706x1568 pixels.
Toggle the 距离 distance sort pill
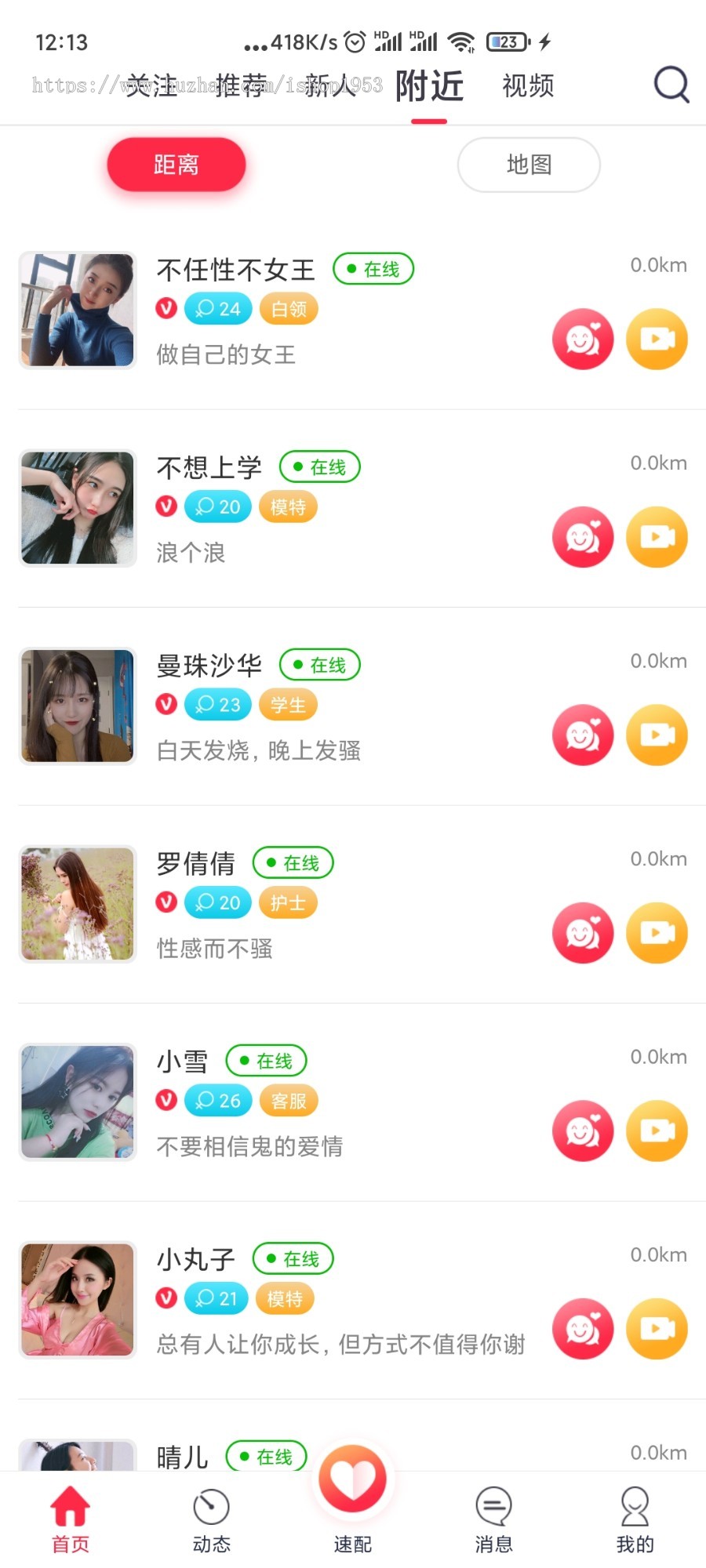click(176, 164)
